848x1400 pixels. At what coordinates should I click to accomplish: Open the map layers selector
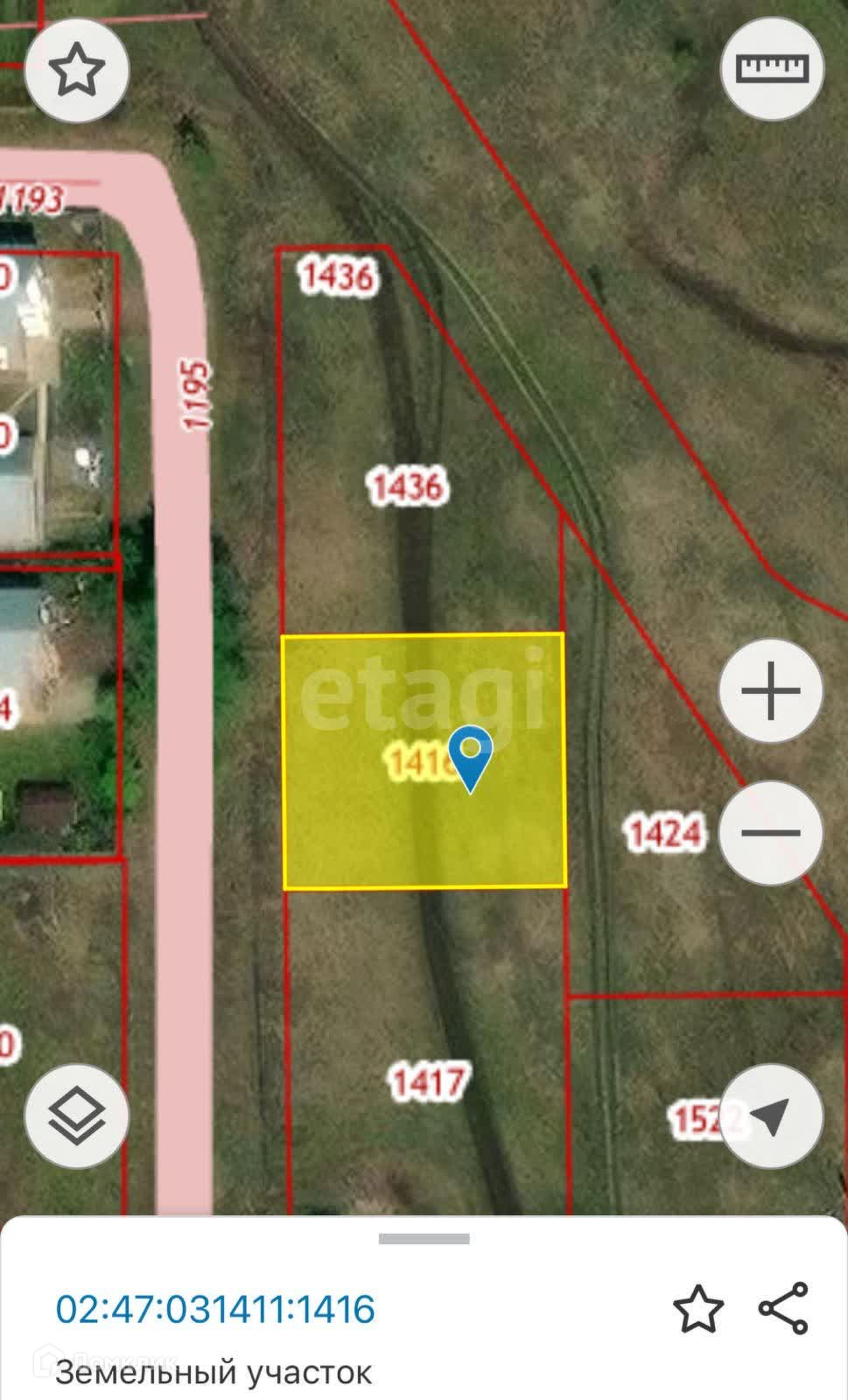click(77, 1116)
